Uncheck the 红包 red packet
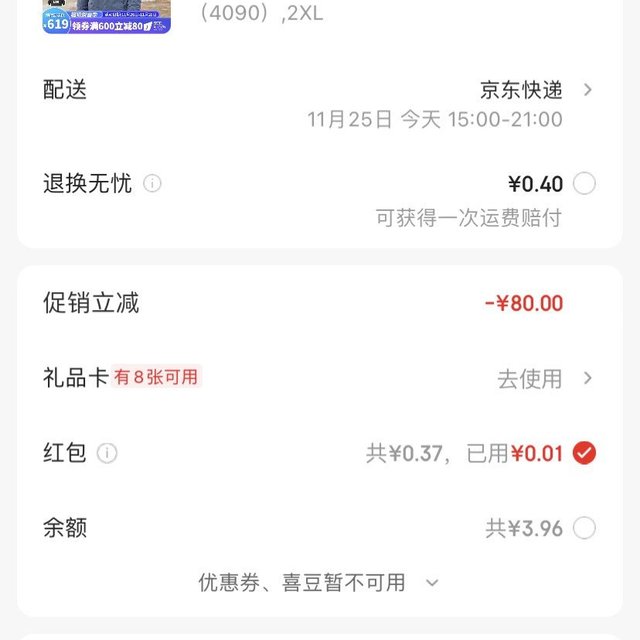This screenshot has width=640, height=640. (x=585, y=453)
